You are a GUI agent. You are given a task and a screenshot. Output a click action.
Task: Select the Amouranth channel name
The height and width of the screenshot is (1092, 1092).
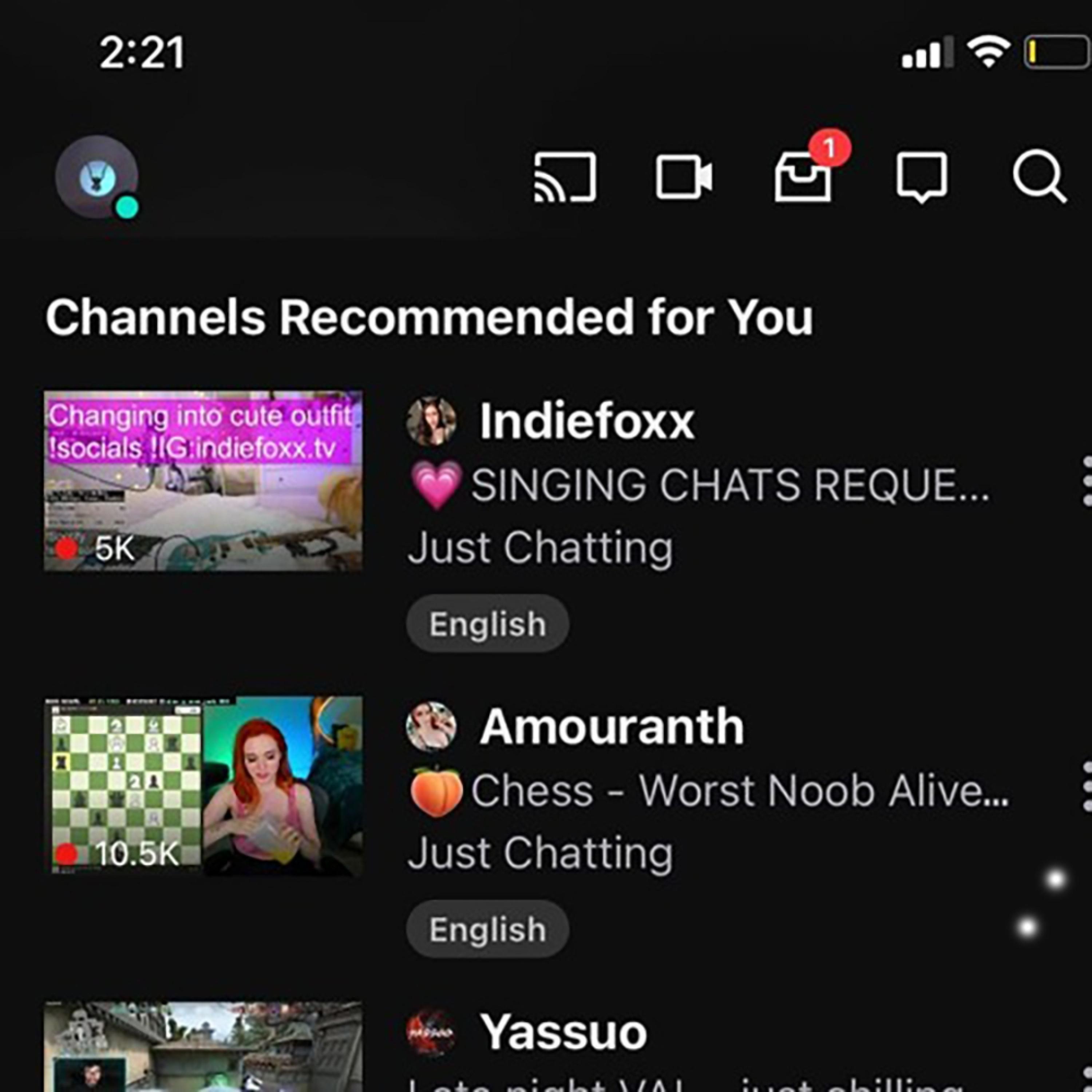point(611,727)
